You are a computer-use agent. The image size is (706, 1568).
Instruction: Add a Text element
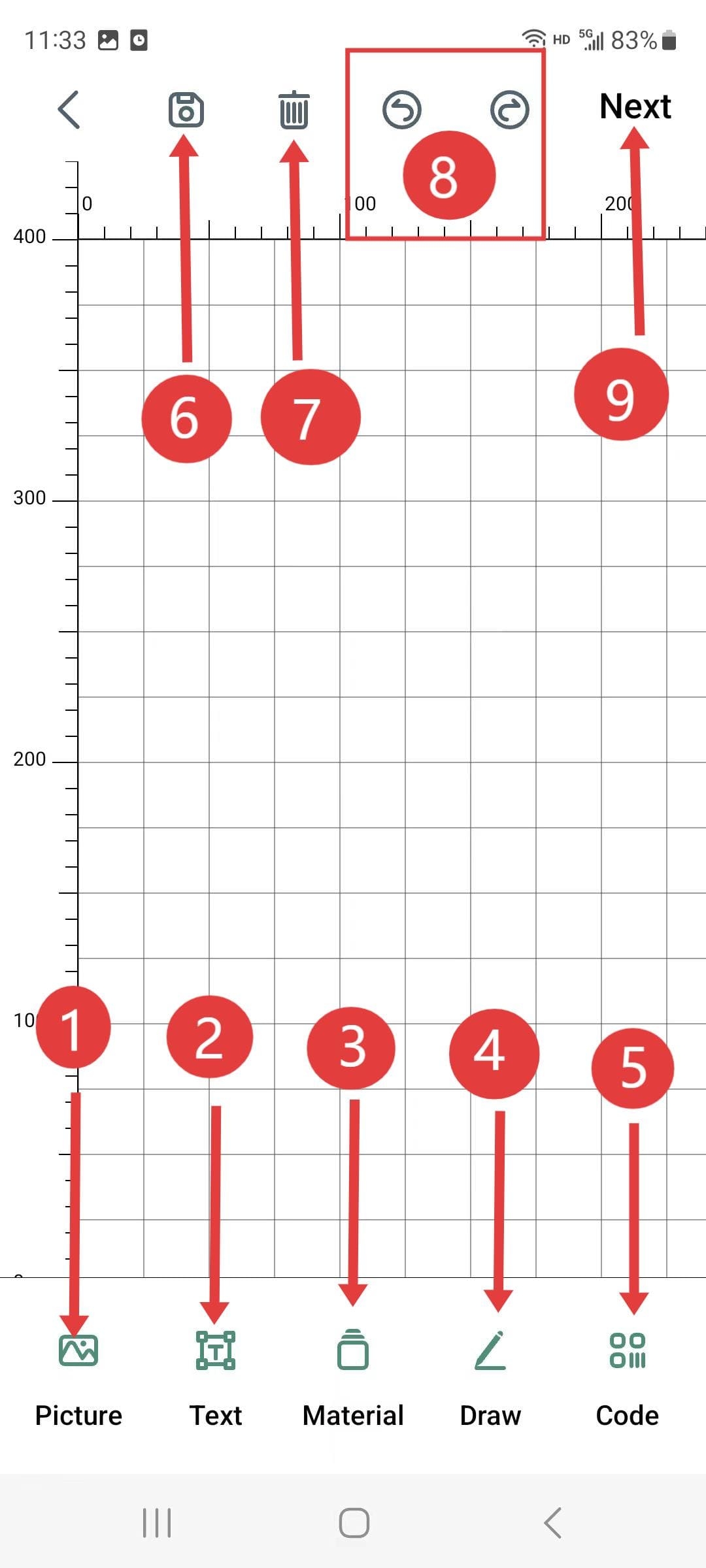point(216,1372)
